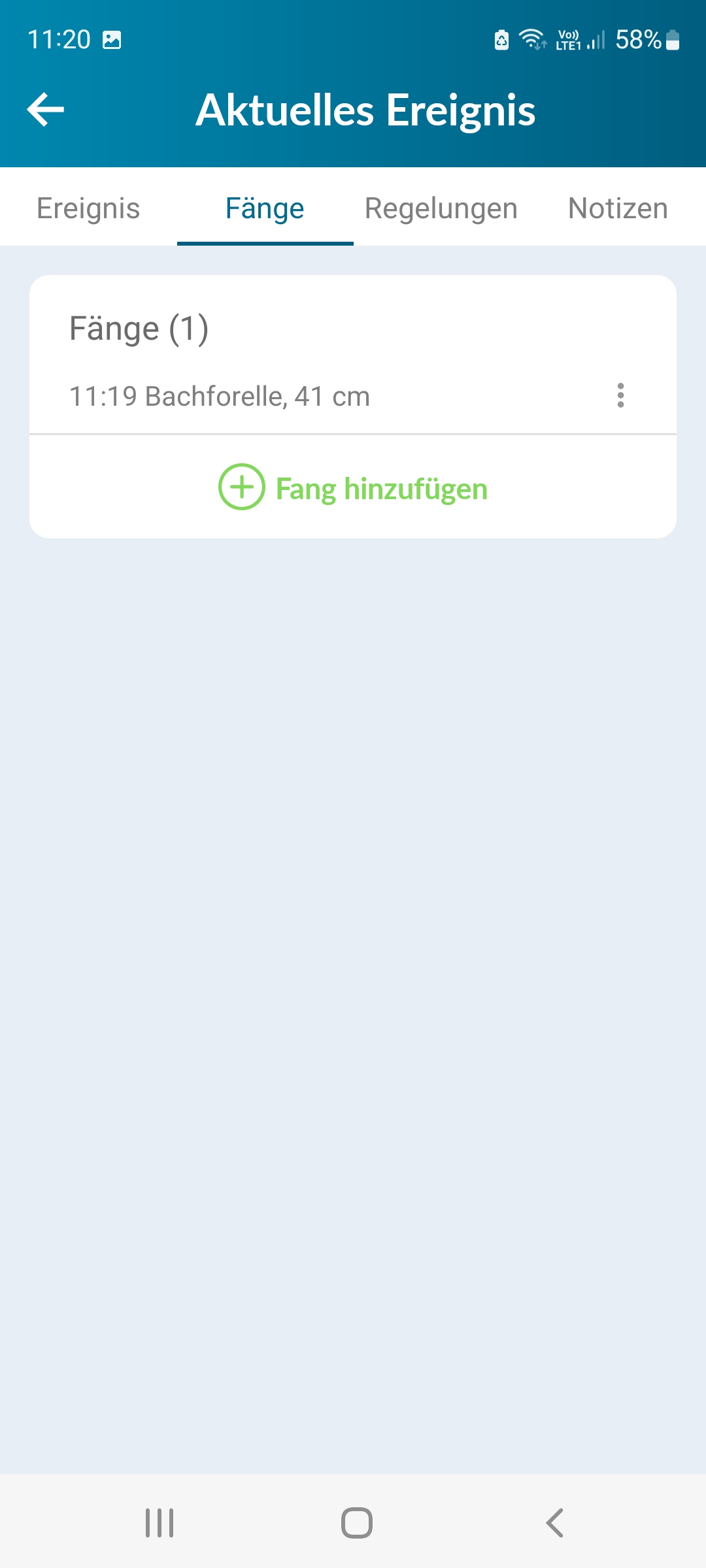The width and height of the screenshot is (706, 1568).
Task: Switch to the Ereignis tab
Action: pos(88,208)
